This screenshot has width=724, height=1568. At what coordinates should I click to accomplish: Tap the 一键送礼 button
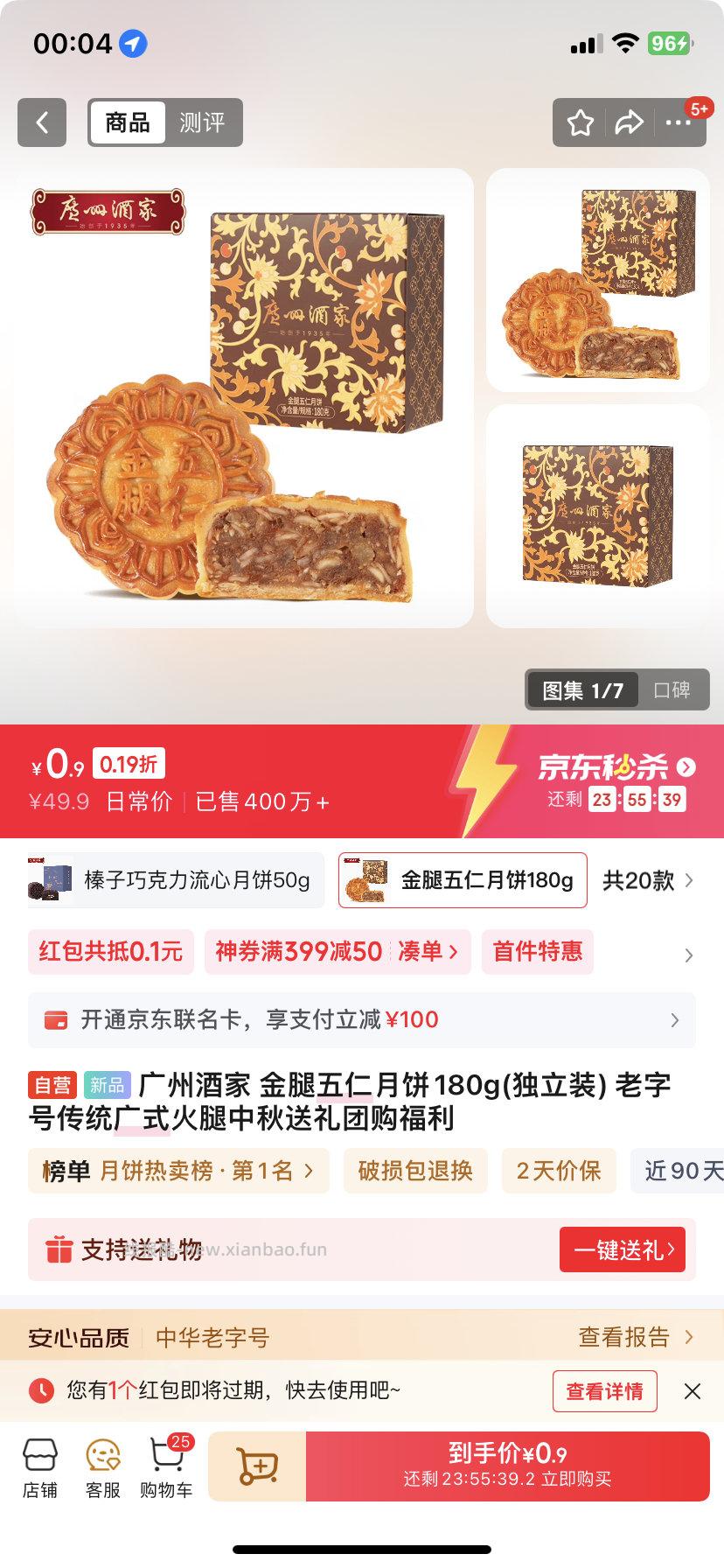tap(622, 1249)
